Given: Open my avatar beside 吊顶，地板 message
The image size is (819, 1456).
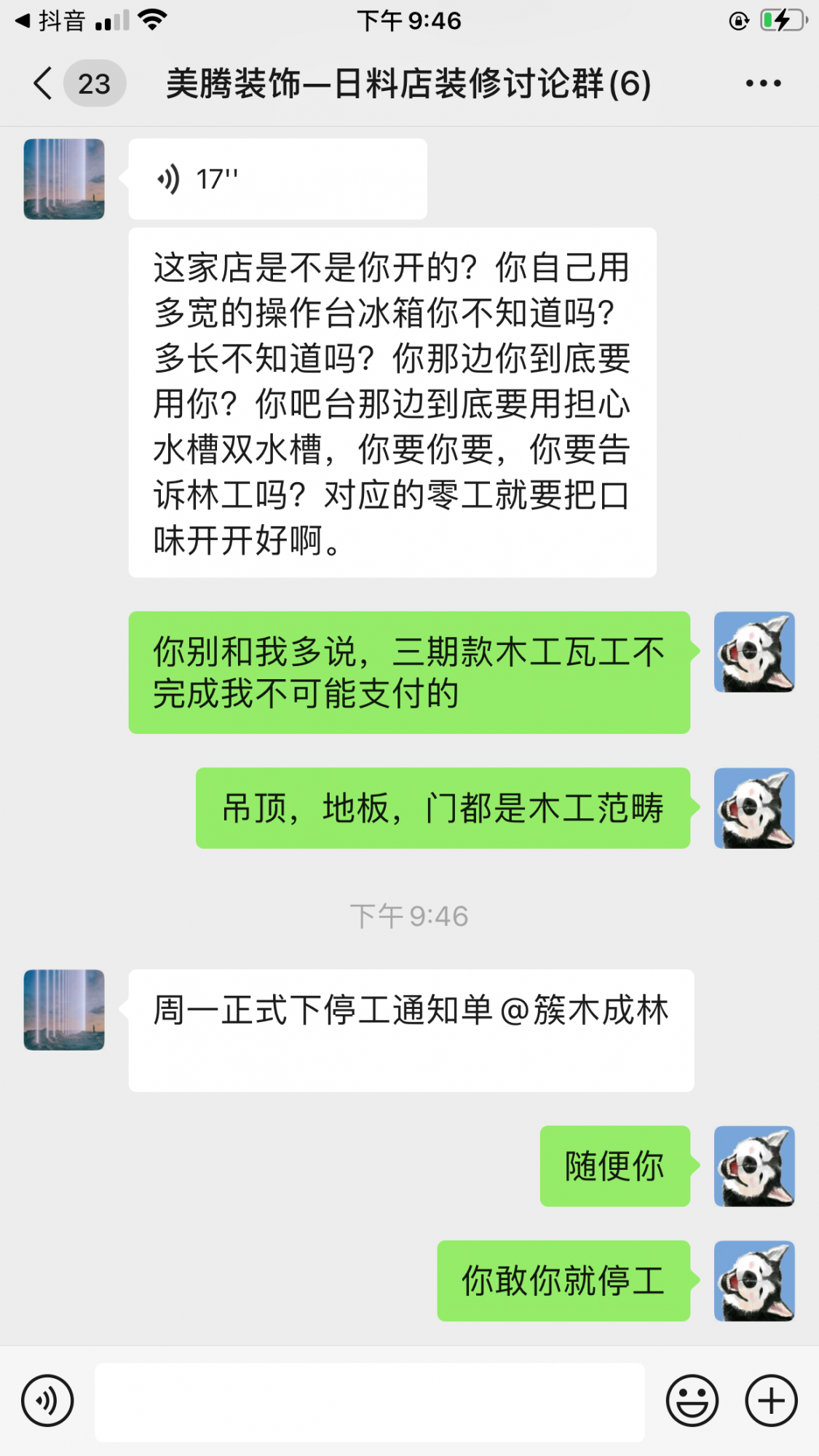Looking at the screenshot, I should [754, 808].
